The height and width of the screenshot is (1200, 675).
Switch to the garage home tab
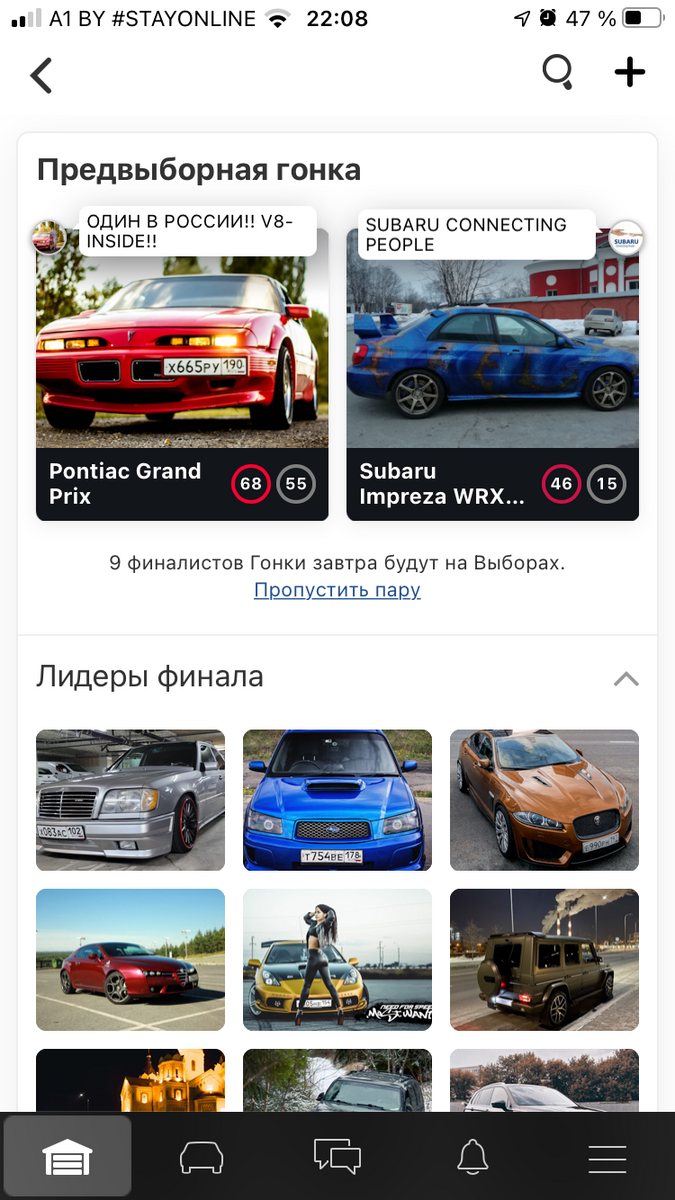coord(68,1157)
